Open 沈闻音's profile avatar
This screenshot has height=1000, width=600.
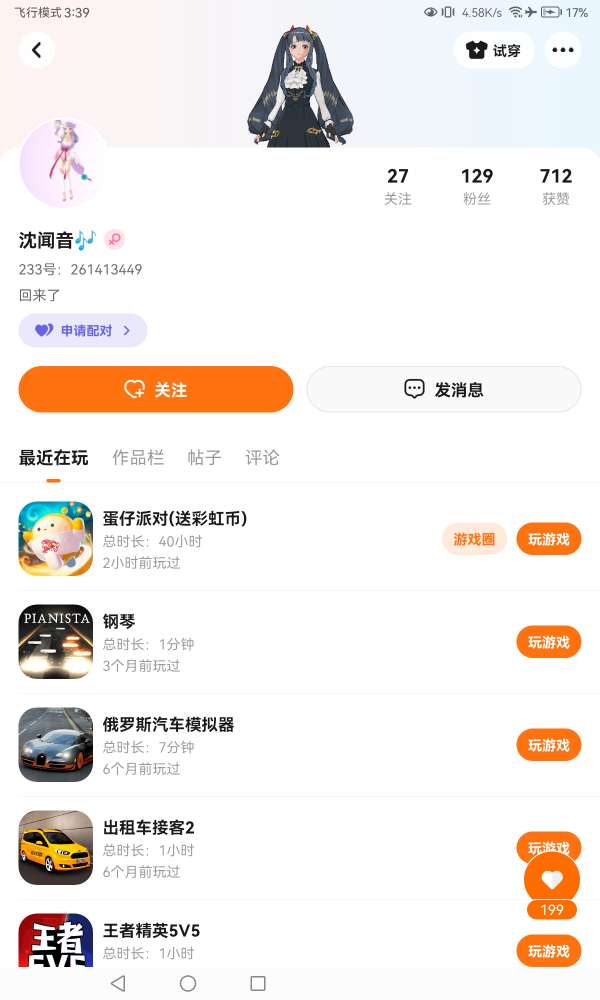62,165
